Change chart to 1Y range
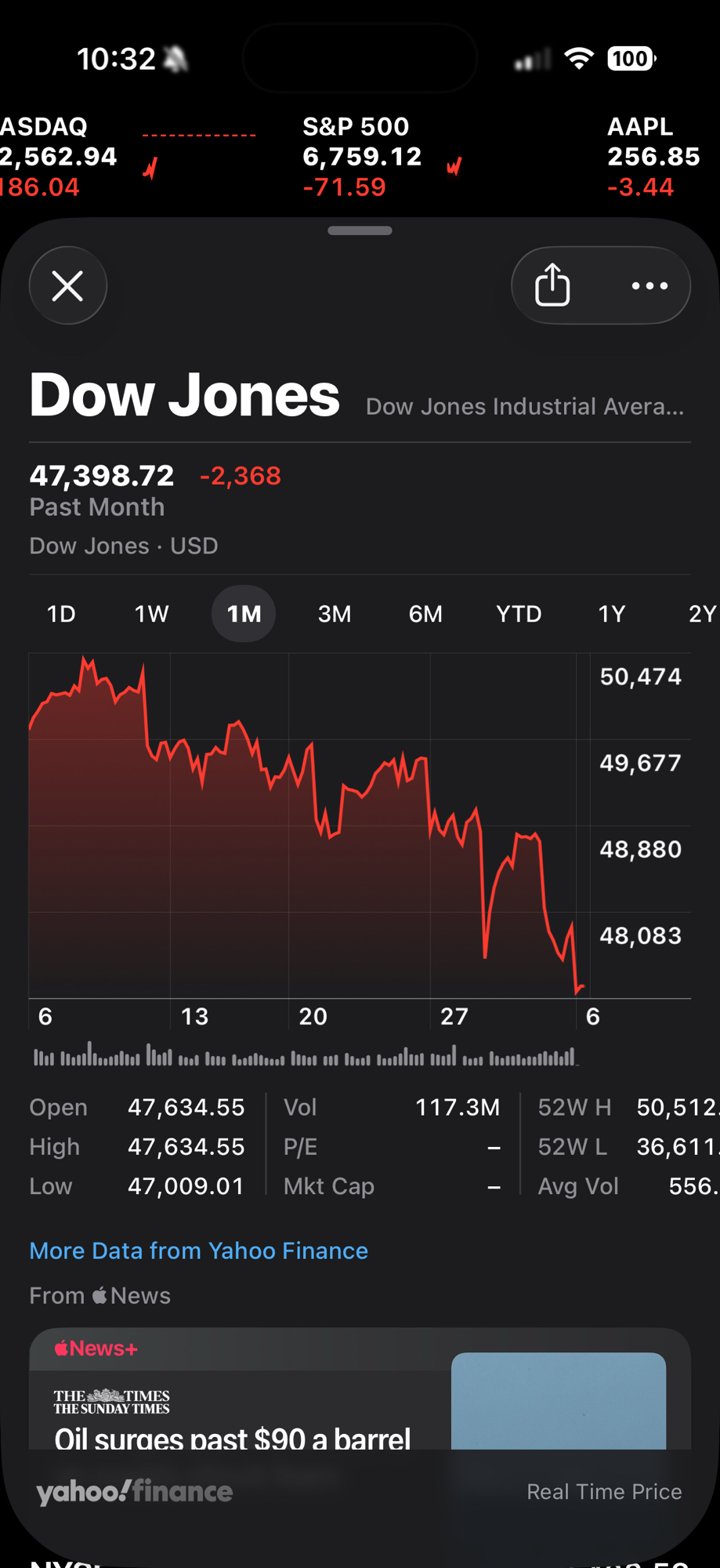 pyautogui.click(x=612, y=614)
